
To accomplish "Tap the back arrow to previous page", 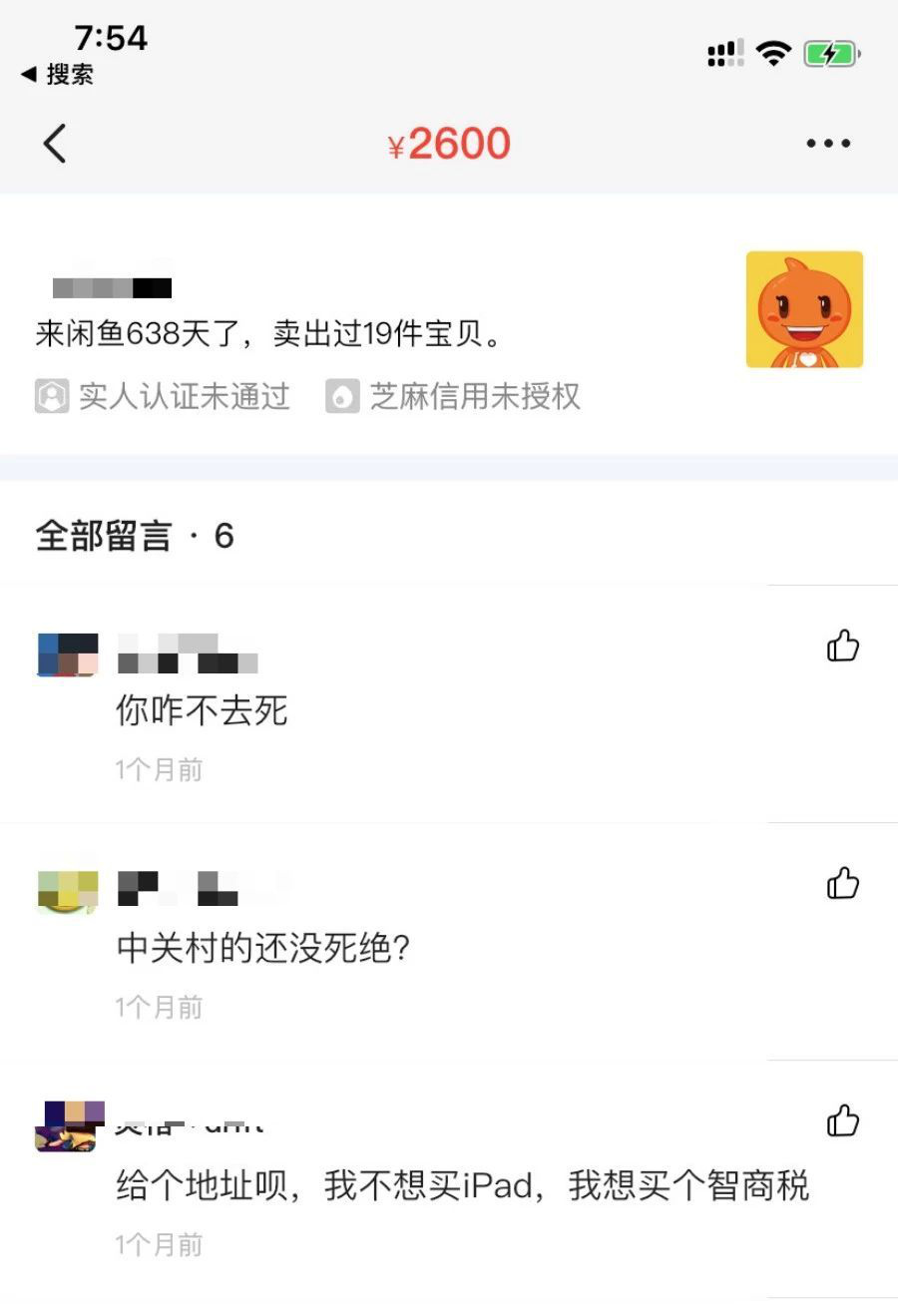I will (55, 143).
